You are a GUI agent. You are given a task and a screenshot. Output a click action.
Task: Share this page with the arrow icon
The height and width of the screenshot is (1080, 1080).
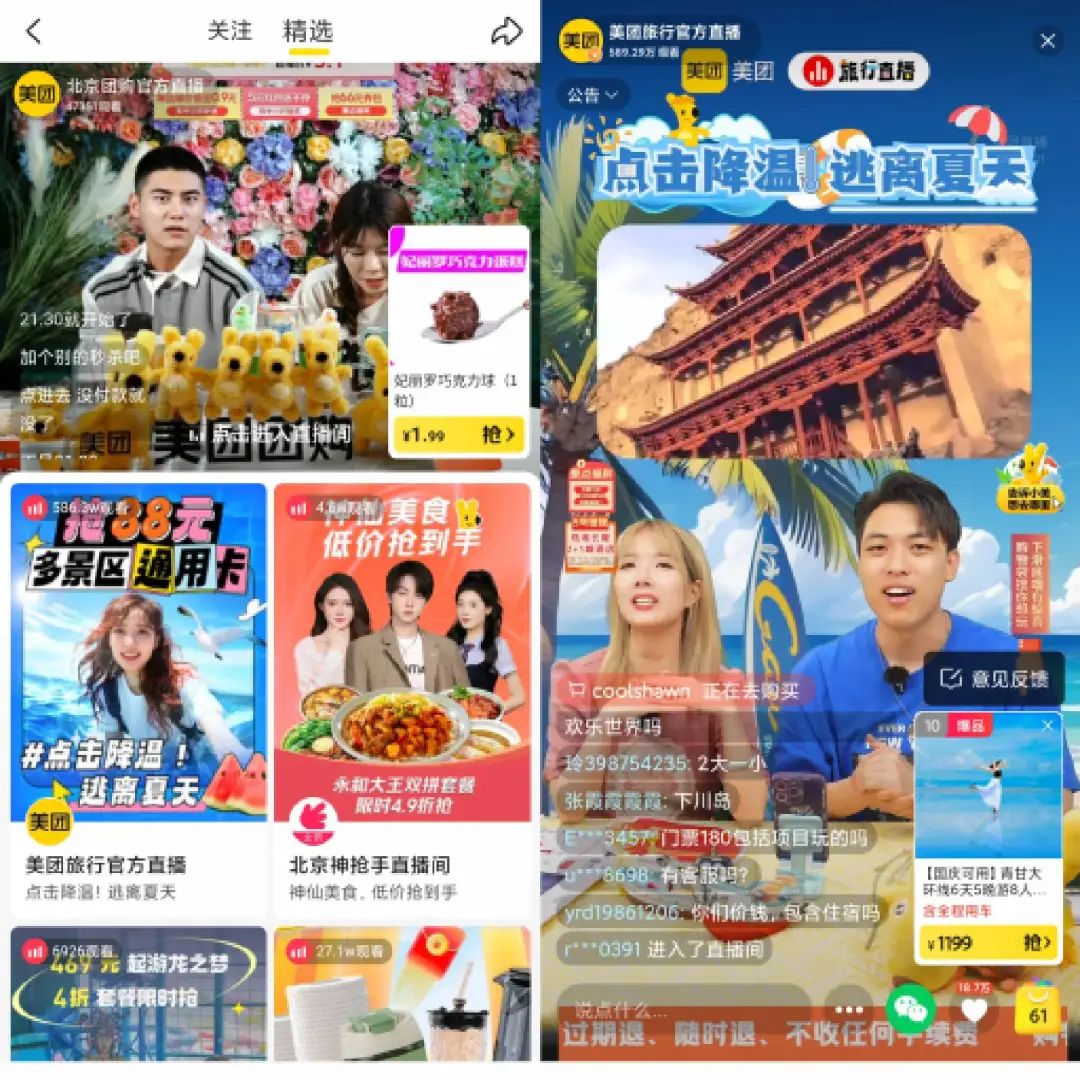click(507, 32)
